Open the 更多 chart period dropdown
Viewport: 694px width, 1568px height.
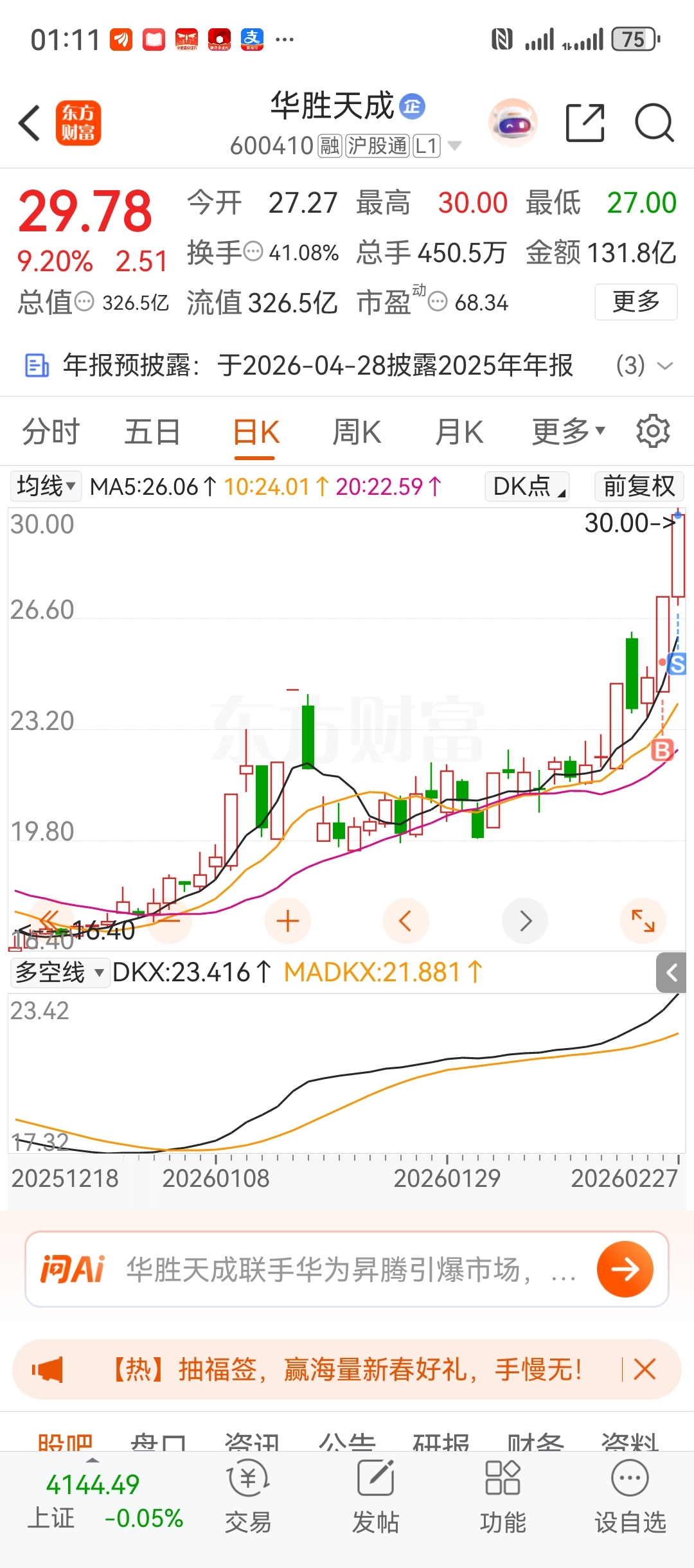(x=568, y=431)
